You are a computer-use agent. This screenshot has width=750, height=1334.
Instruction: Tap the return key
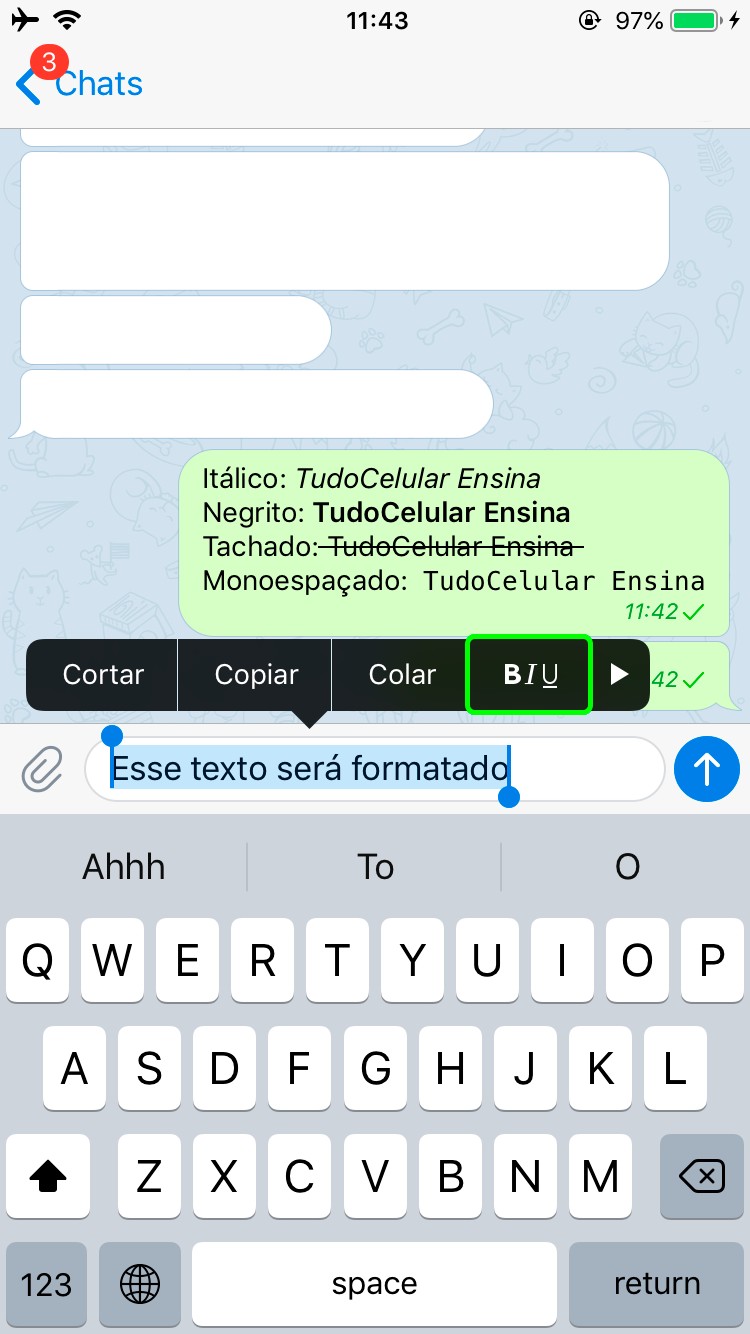[657, 1284]
